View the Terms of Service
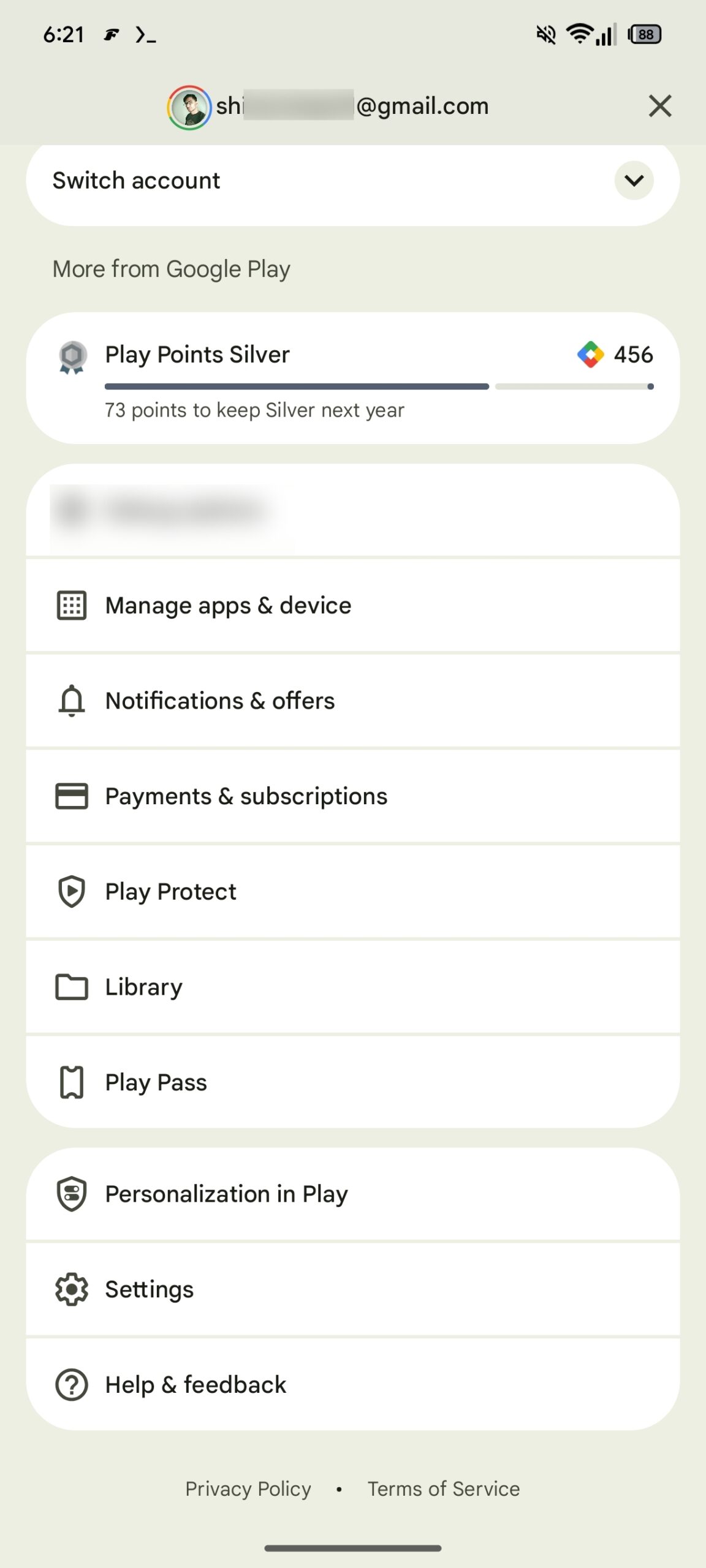 tap(444, 1489)
